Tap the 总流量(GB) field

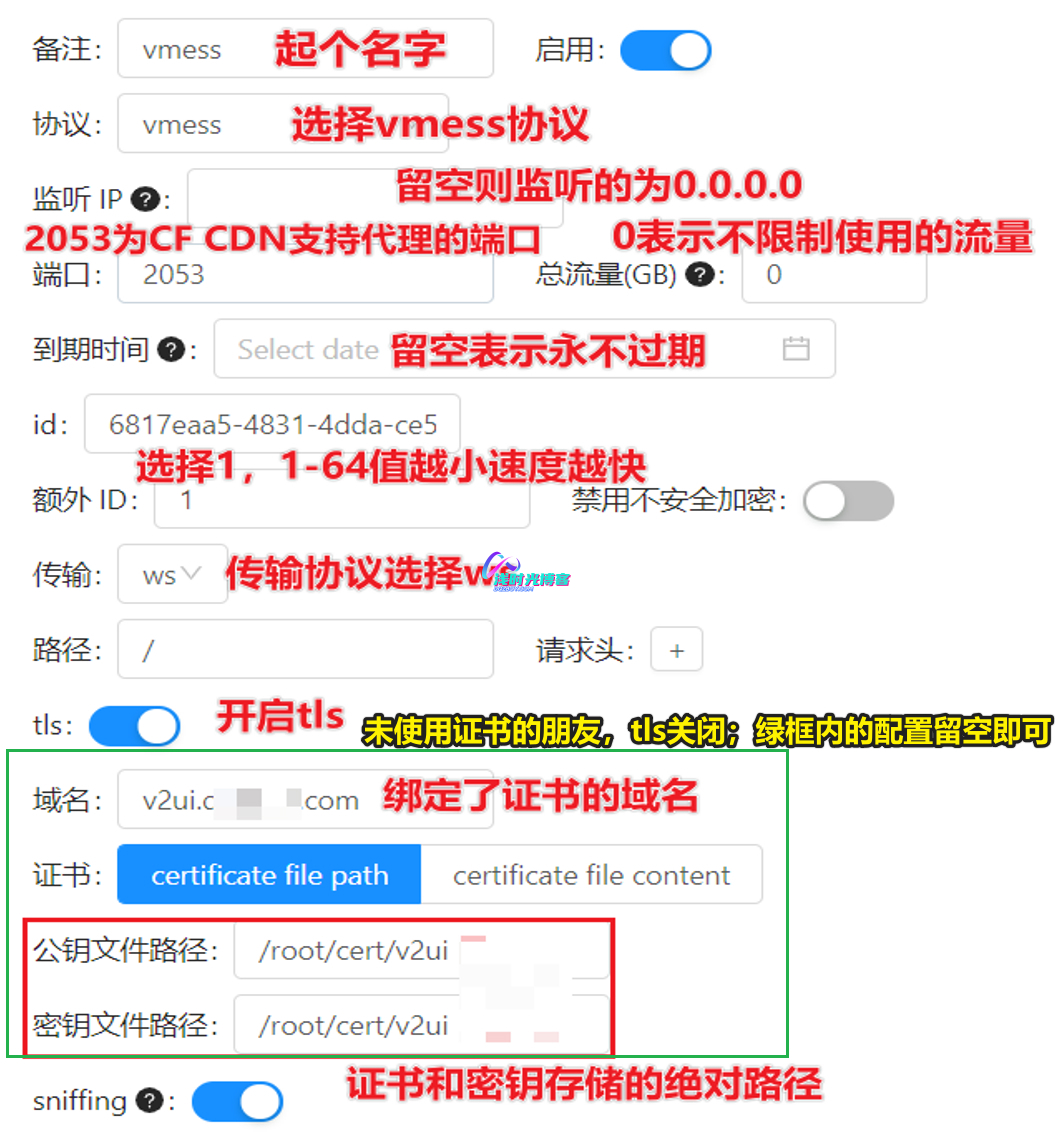[x=833, y=275]
